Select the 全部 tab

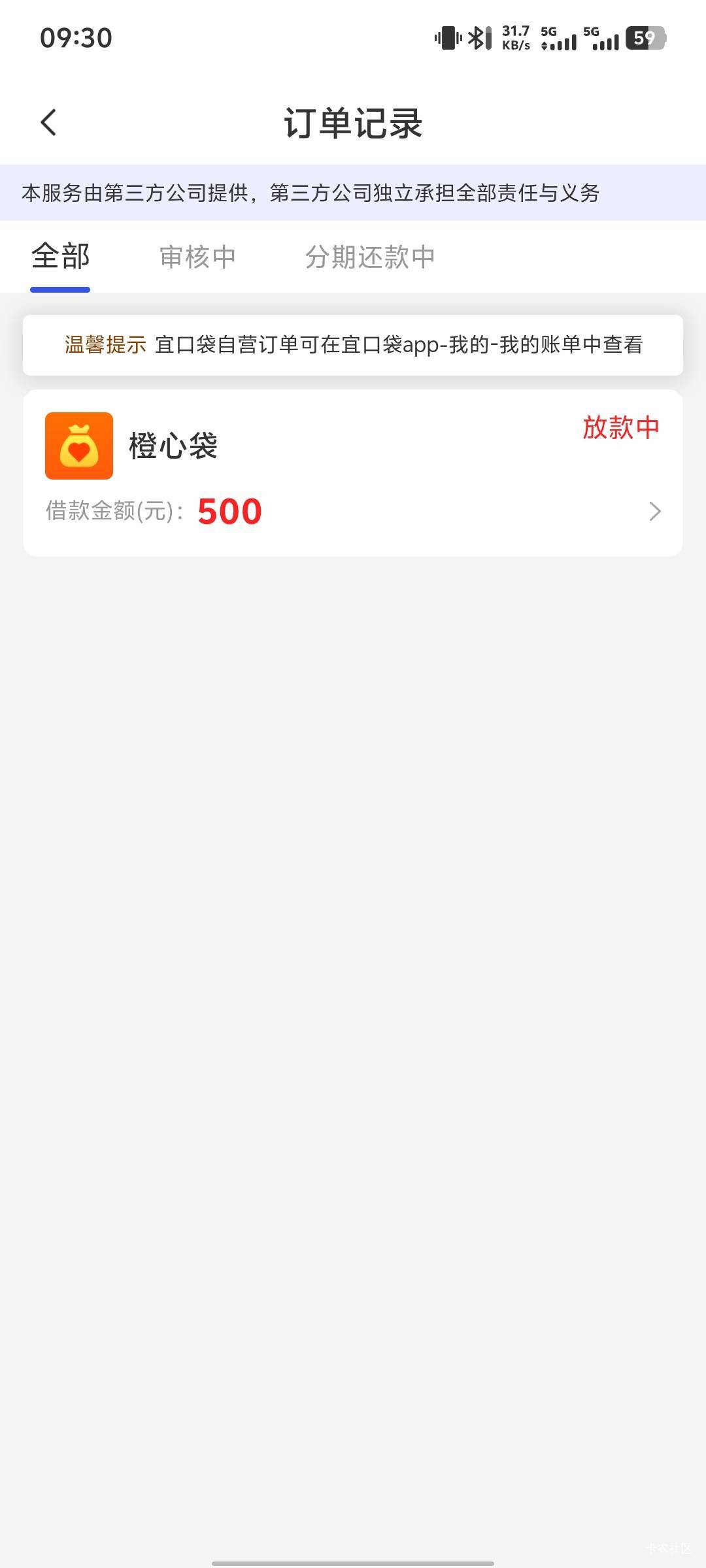tap(60, 257)
